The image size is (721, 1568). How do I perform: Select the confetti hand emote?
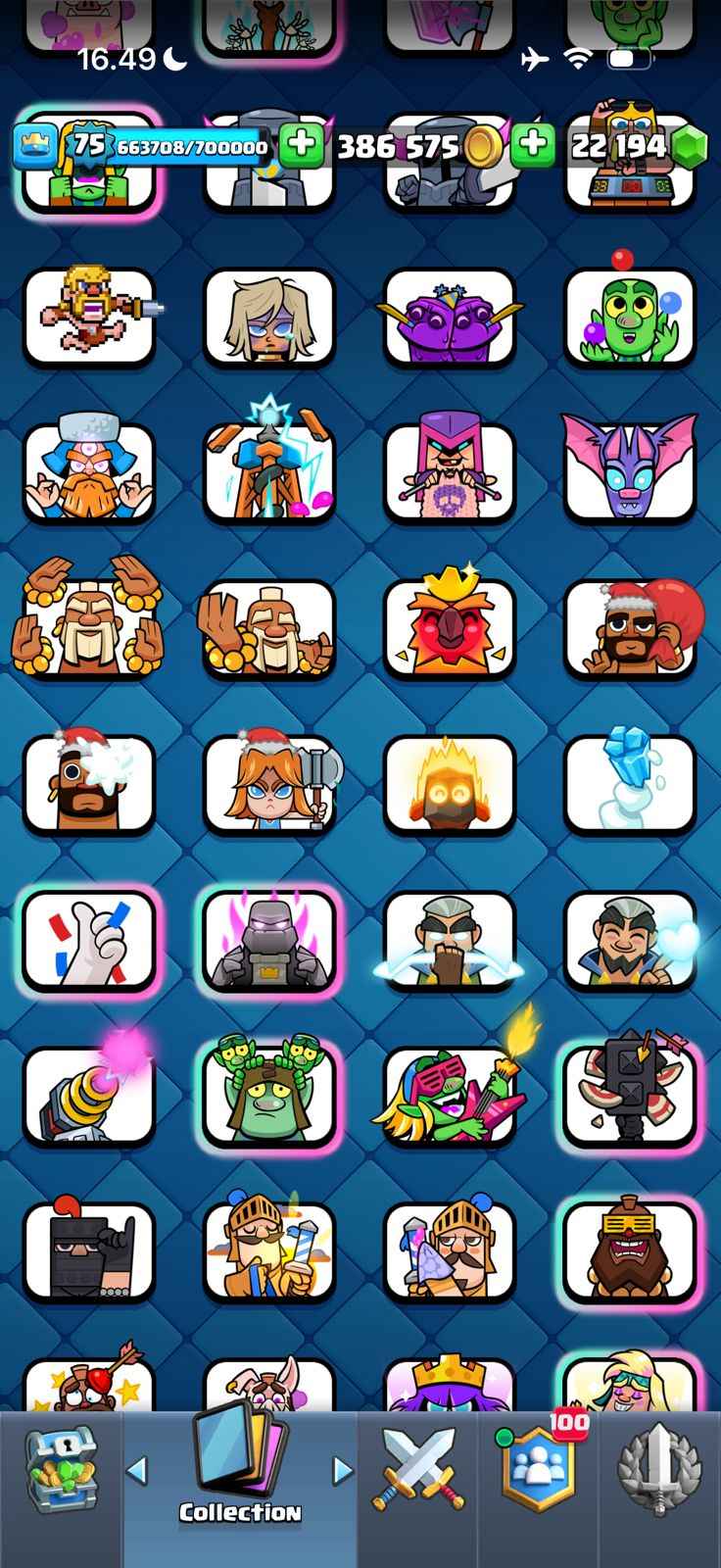pyautogui.click(x=89, y=941)
